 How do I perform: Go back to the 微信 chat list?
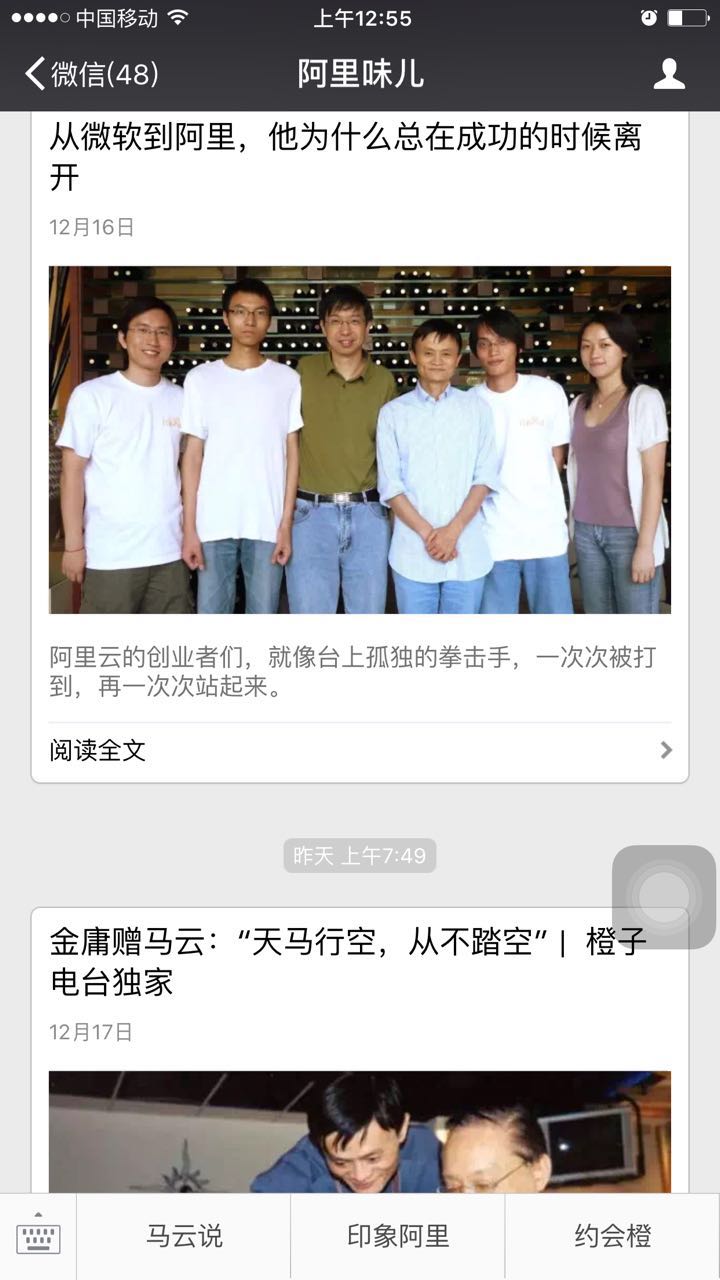(x=90, y=74)
